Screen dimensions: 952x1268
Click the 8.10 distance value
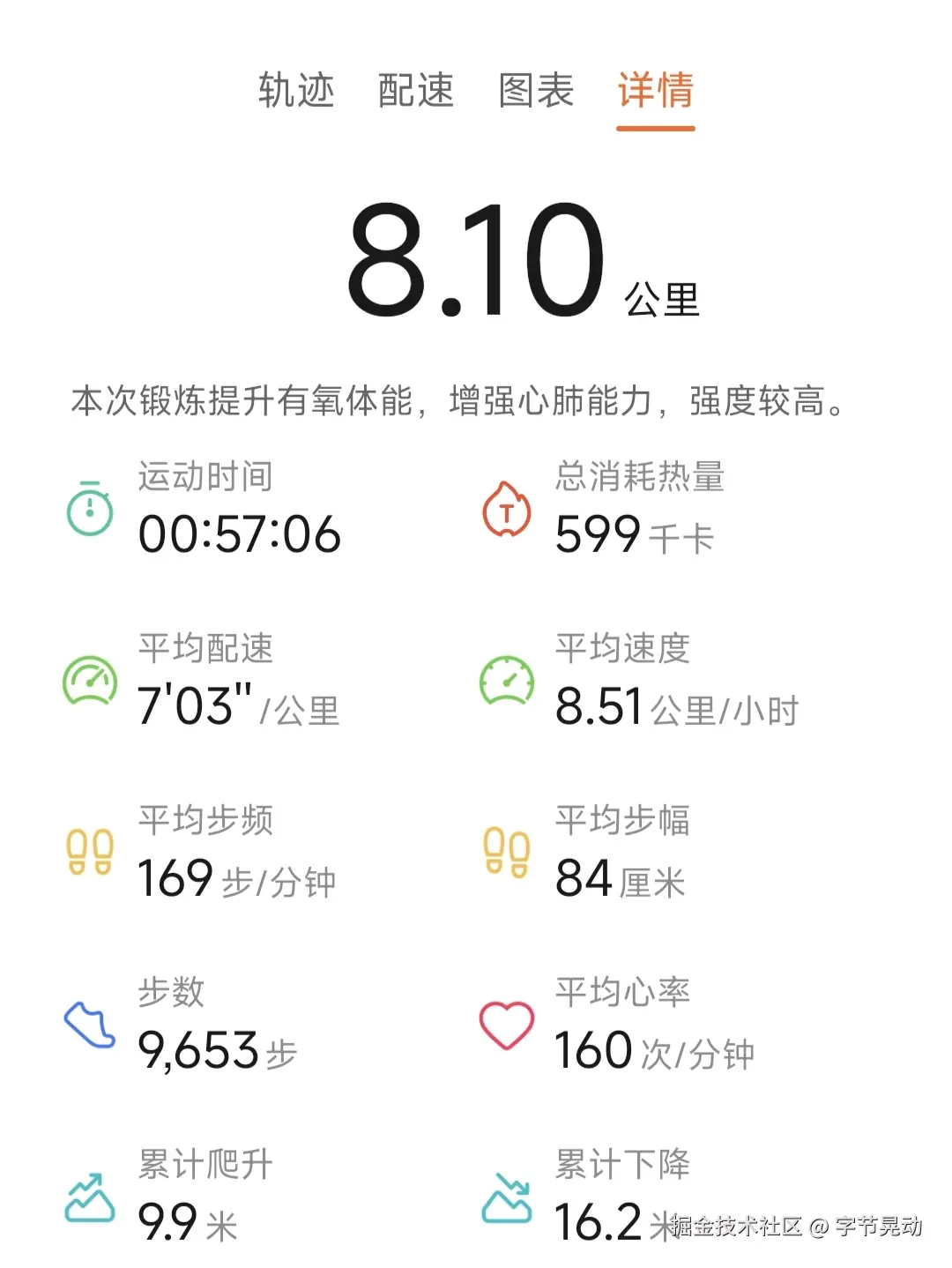tap(476, 260)
